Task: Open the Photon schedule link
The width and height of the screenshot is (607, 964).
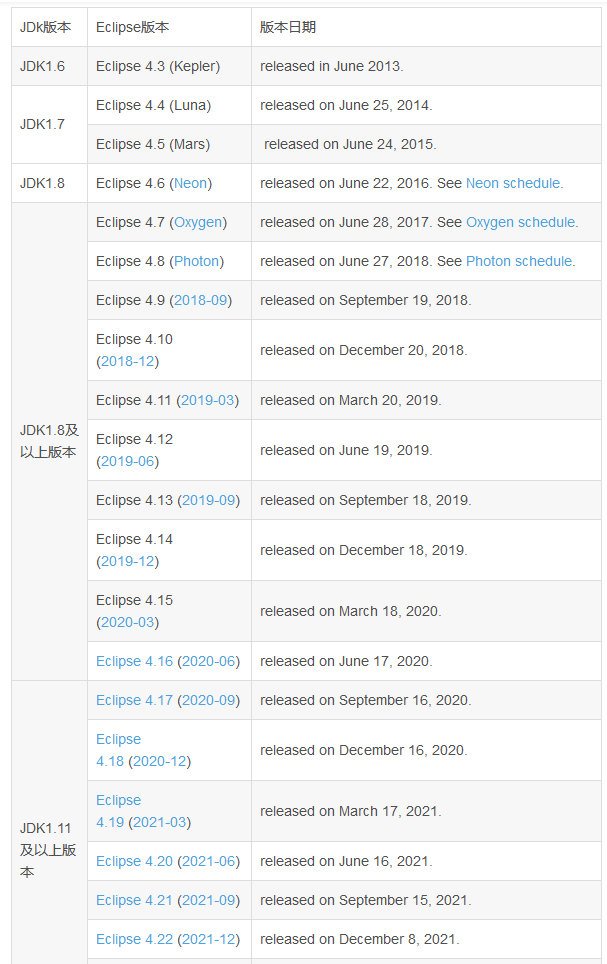Action: (519, 261)
